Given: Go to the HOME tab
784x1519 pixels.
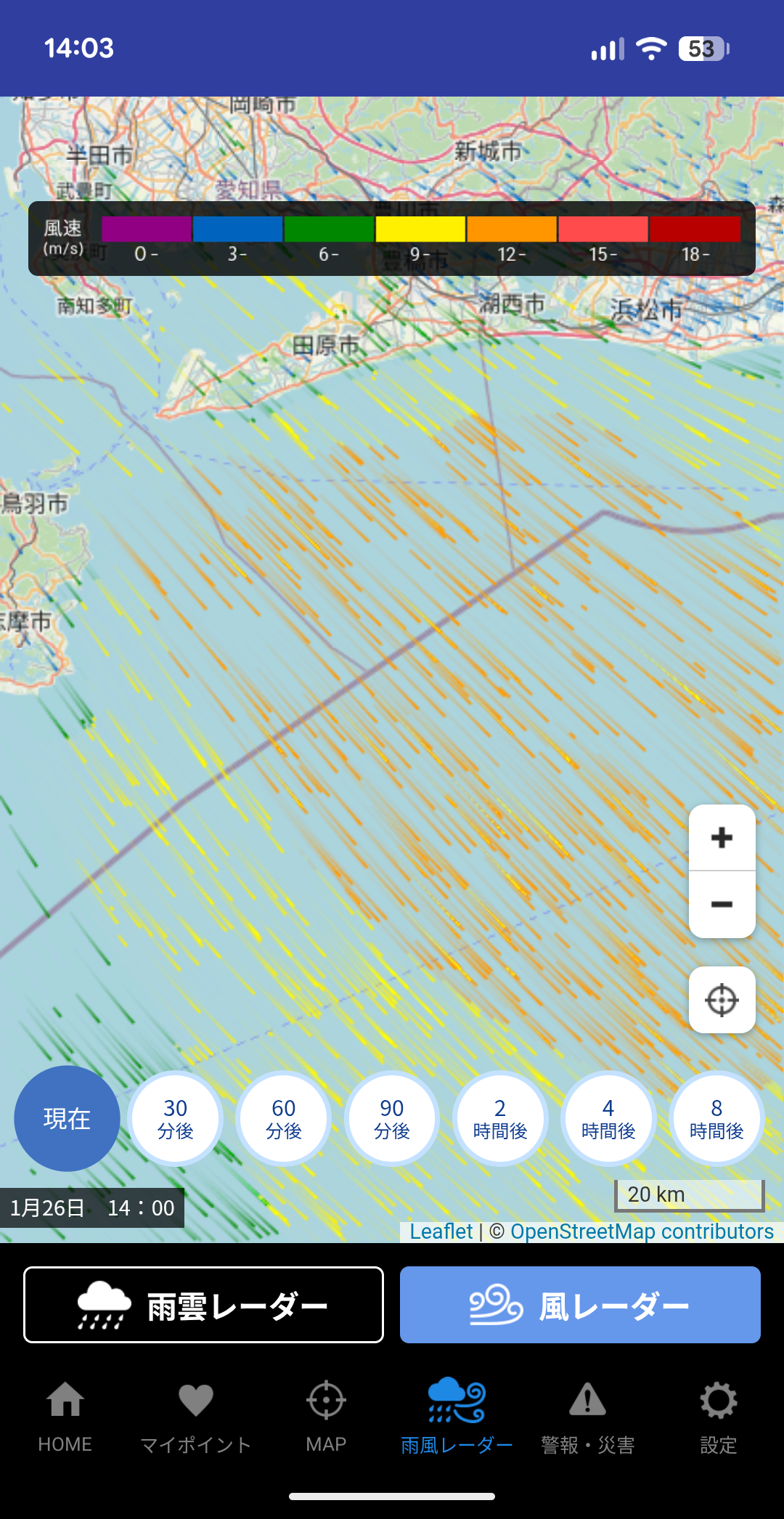Looking at the screenshot, I should (x=65, y=1417).
